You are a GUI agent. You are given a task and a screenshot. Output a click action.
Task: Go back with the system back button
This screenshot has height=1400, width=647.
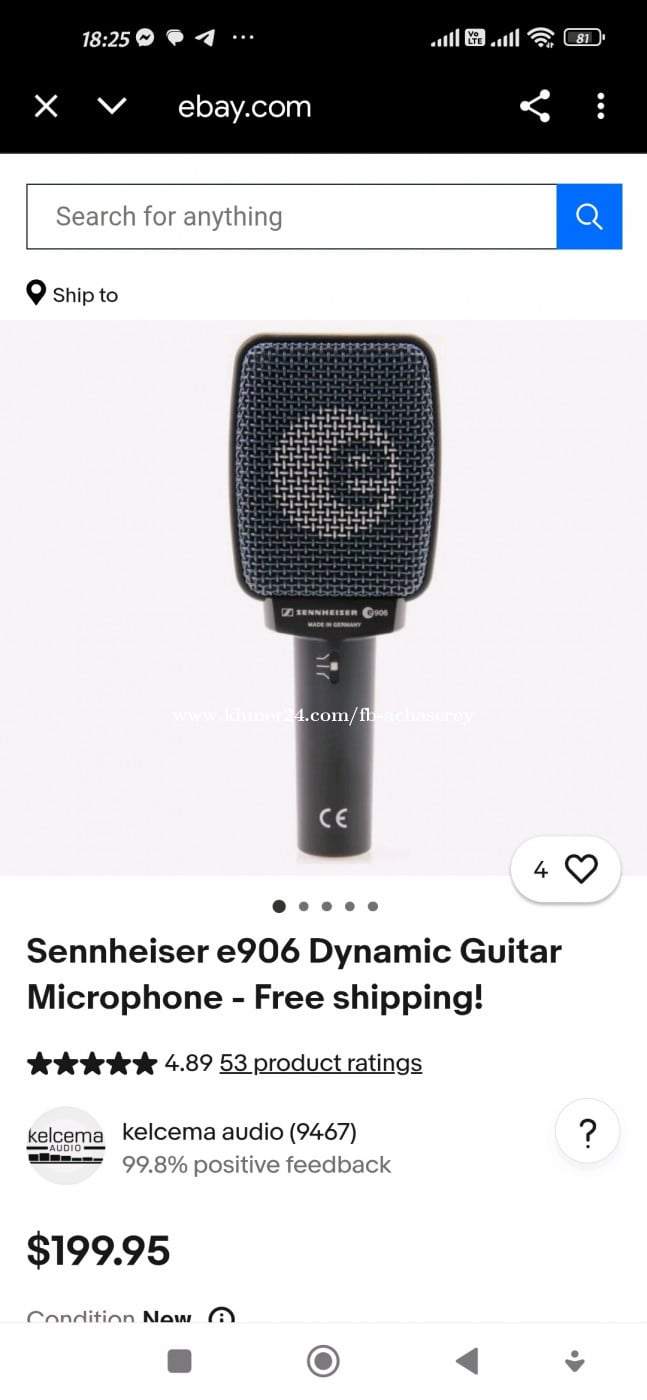tap(466, 1360)
